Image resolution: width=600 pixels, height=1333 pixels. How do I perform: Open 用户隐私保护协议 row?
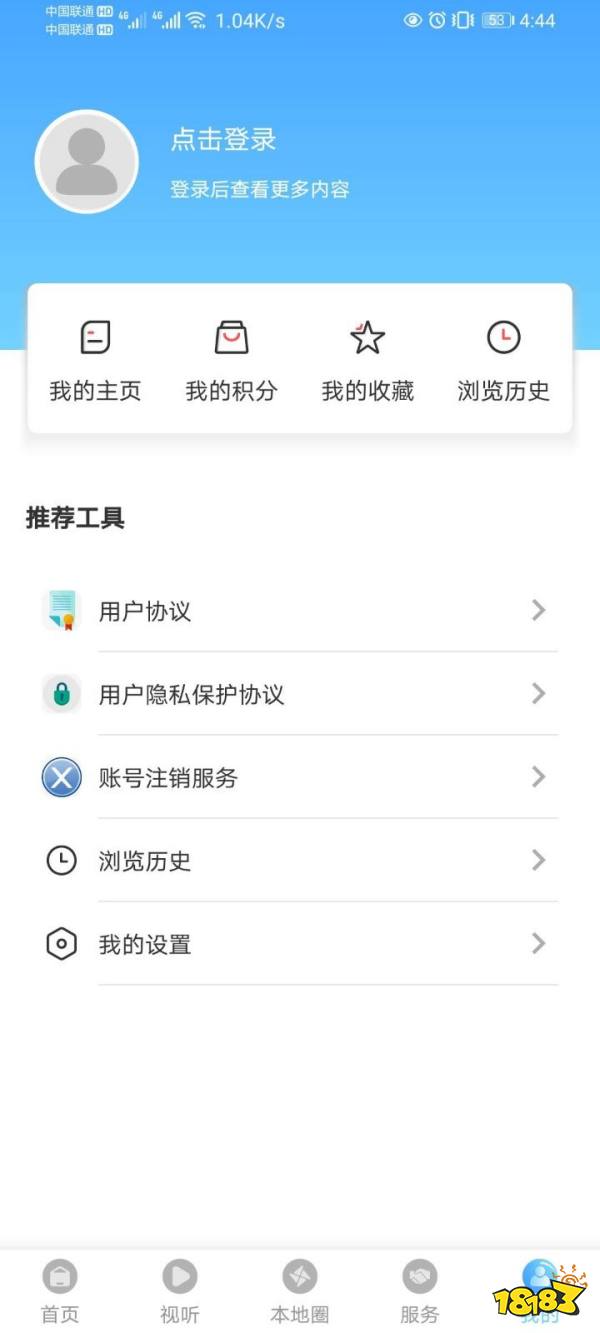(298, 694)
